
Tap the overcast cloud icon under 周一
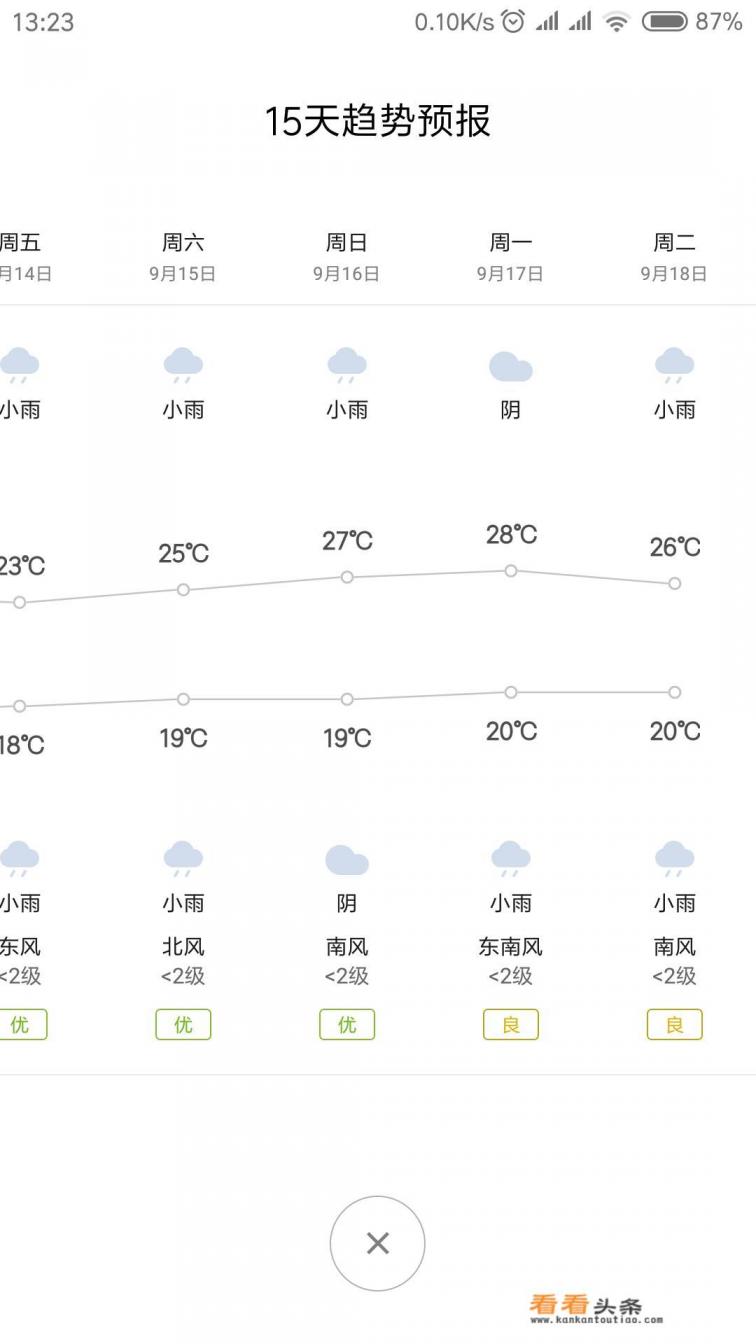(511, 365)
